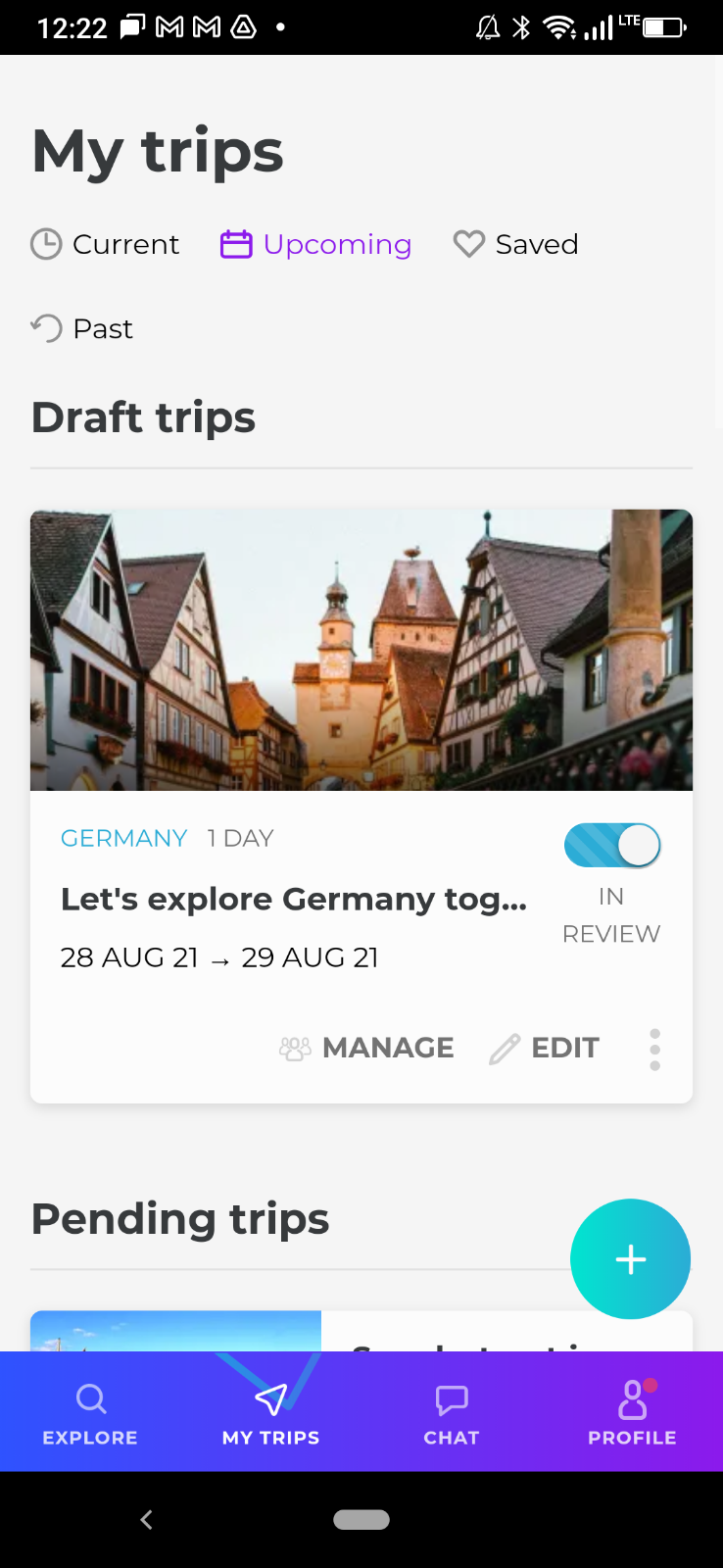Edit the Germany draft trip
The image size is (723, 1568).
(x=545, y=1048)
